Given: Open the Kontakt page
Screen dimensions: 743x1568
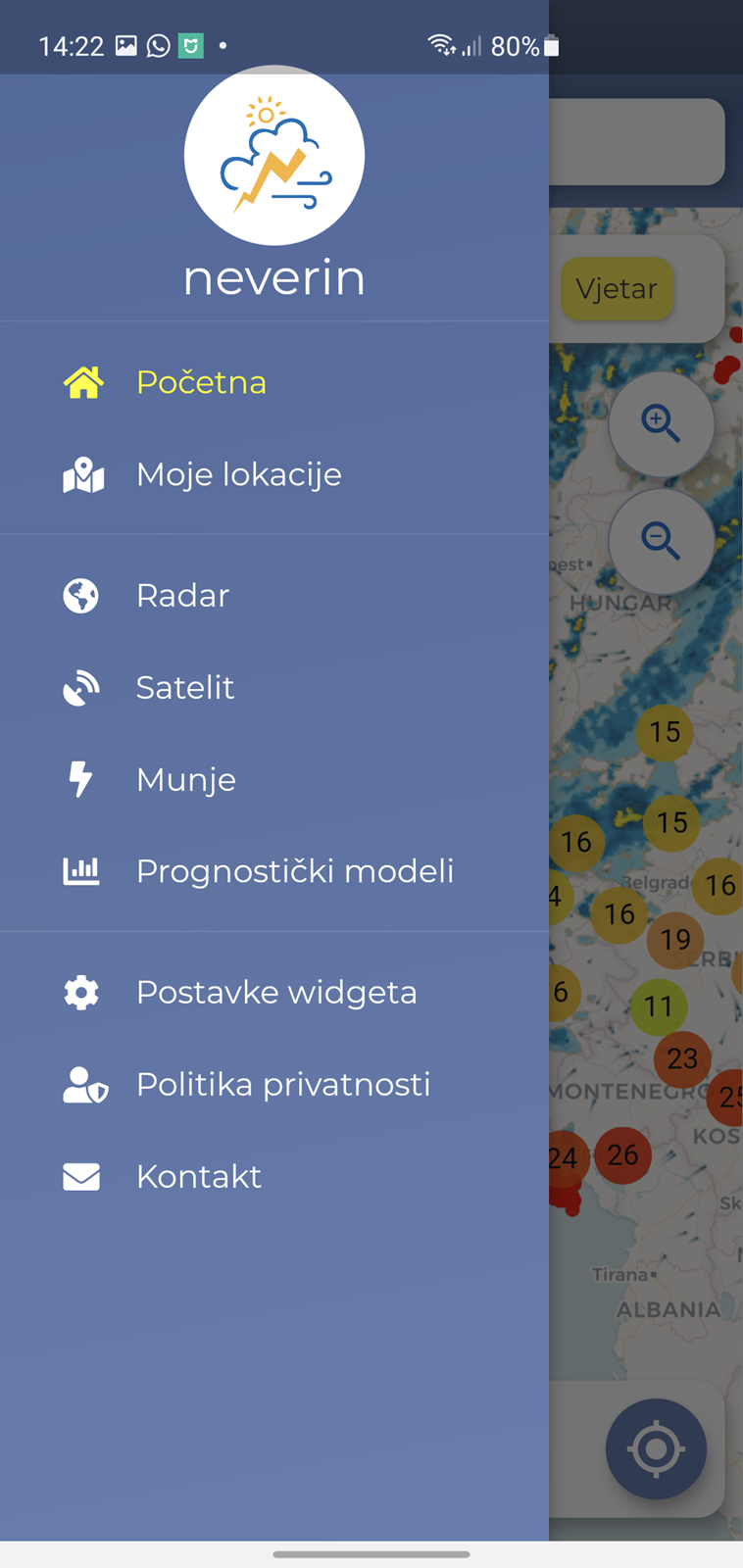Looking at the screenshot, I should (274, 1176).
